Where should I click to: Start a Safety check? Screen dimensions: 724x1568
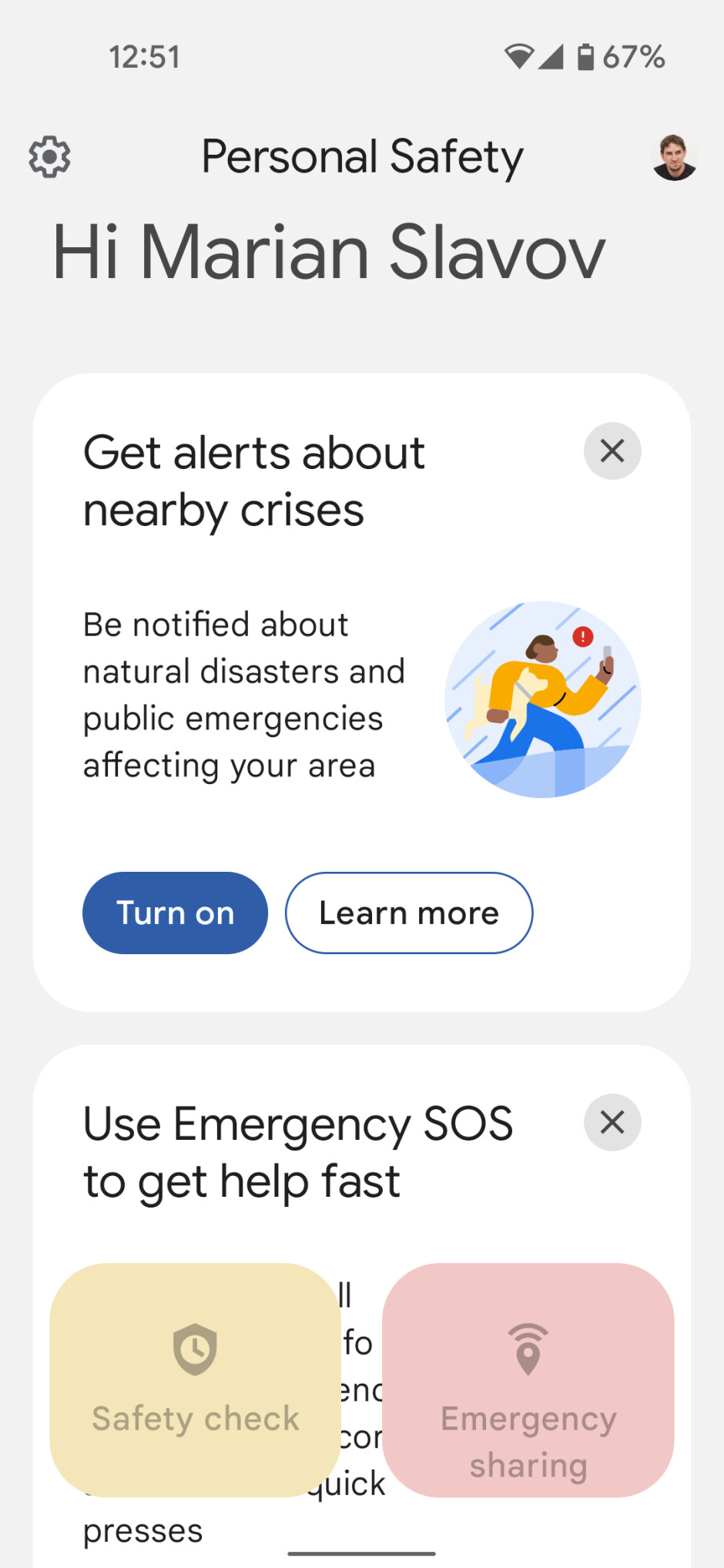196,1379
